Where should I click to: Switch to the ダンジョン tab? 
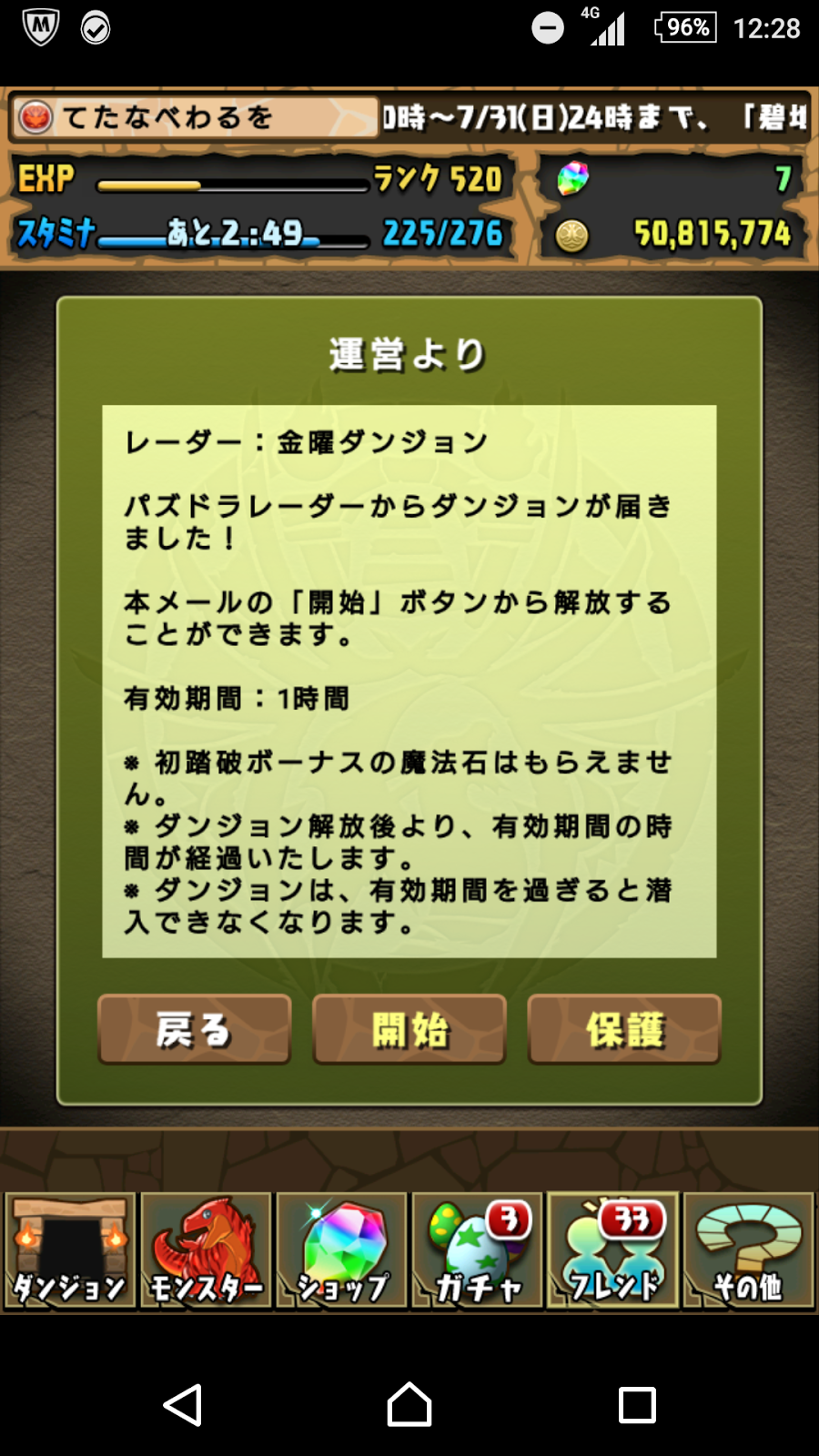pyautogui.click(x=70, y=1251)
